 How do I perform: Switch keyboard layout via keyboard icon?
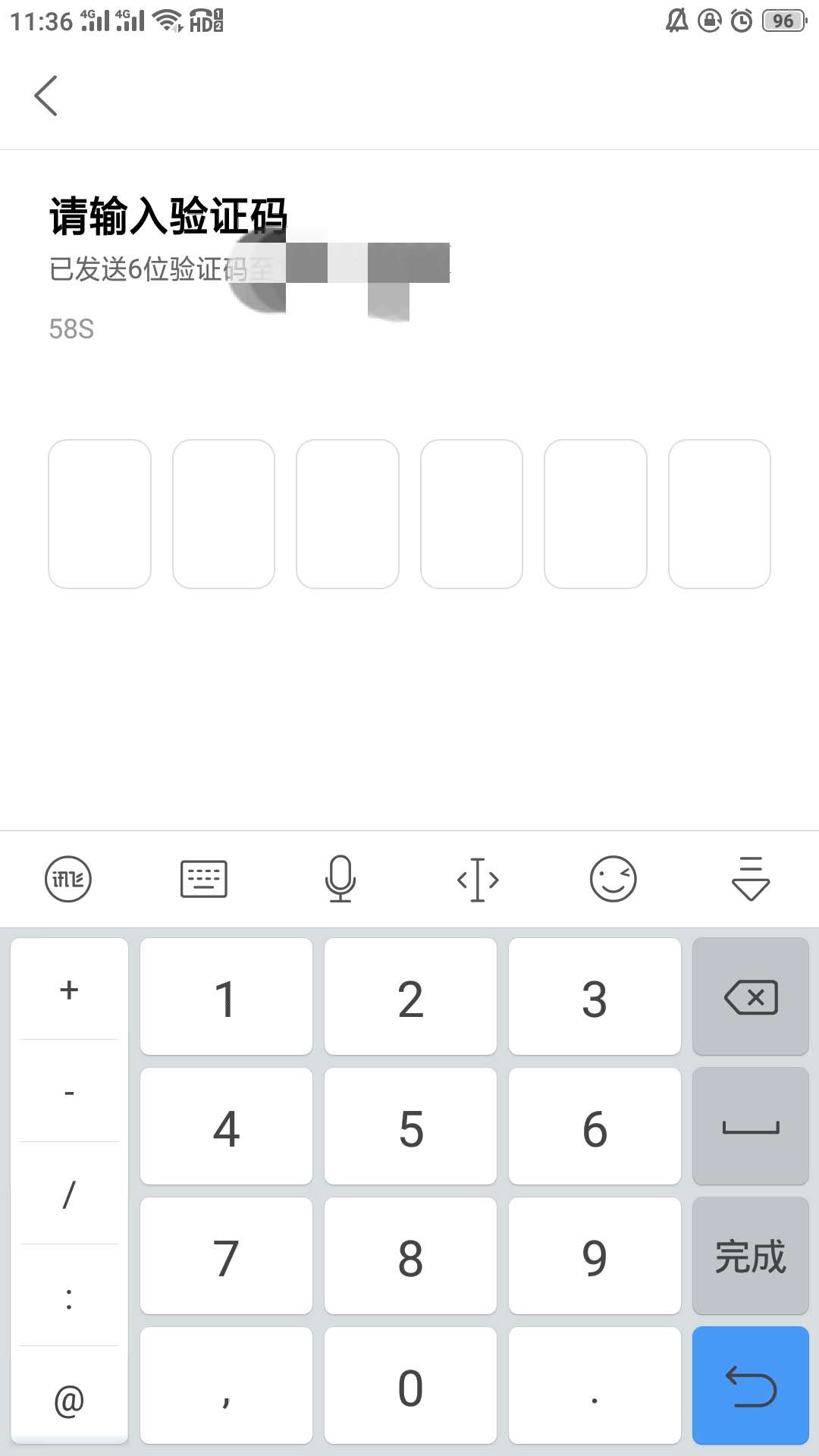click(x=204, y=880)
